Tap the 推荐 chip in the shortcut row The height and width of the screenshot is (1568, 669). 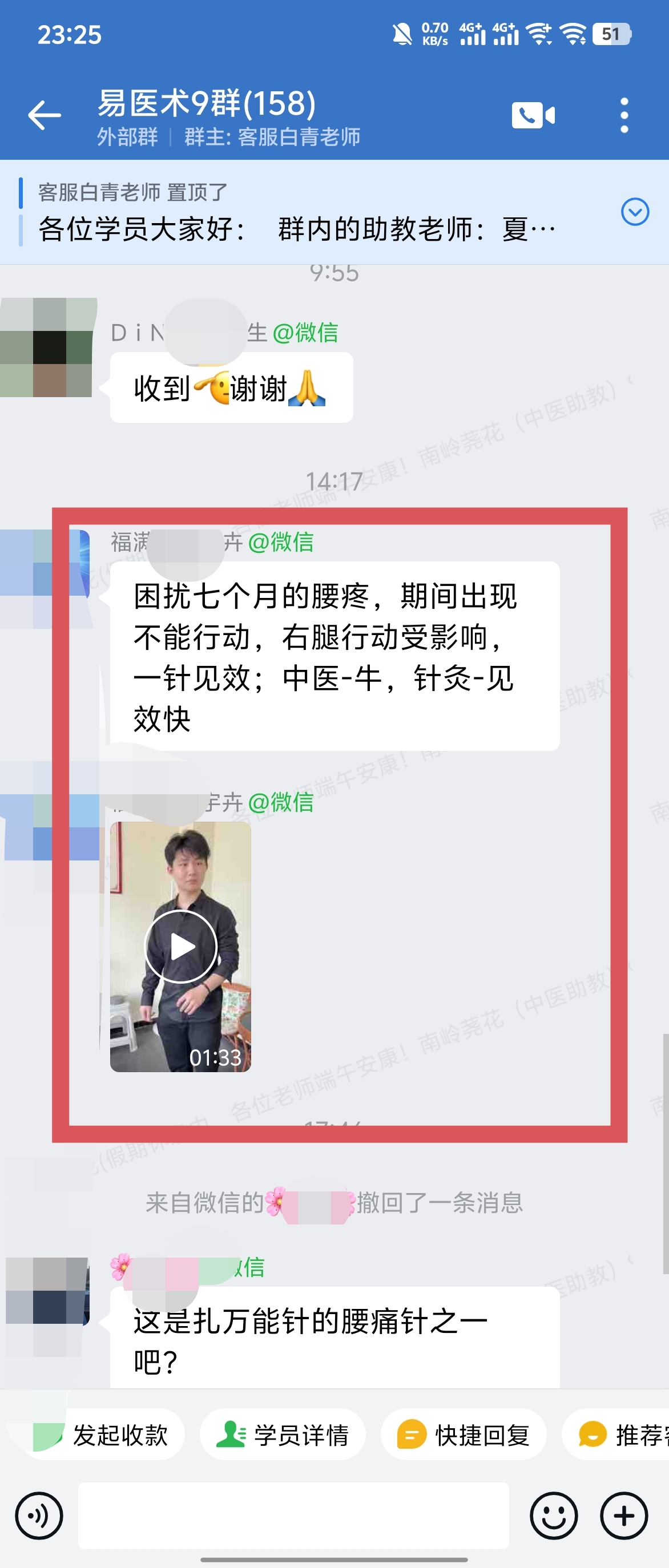(621, 1435)
